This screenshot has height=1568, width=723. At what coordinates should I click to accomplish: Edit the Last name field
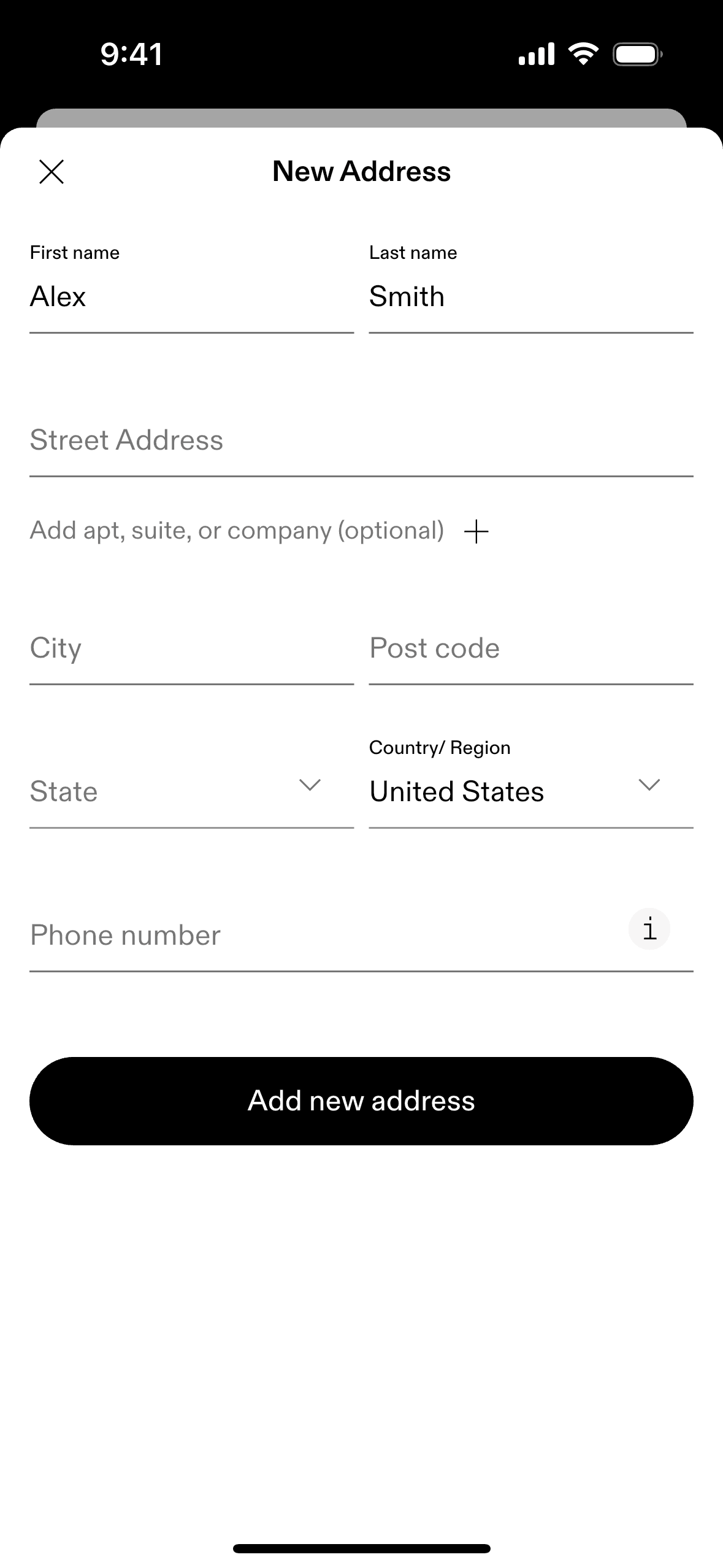[530, 297]
